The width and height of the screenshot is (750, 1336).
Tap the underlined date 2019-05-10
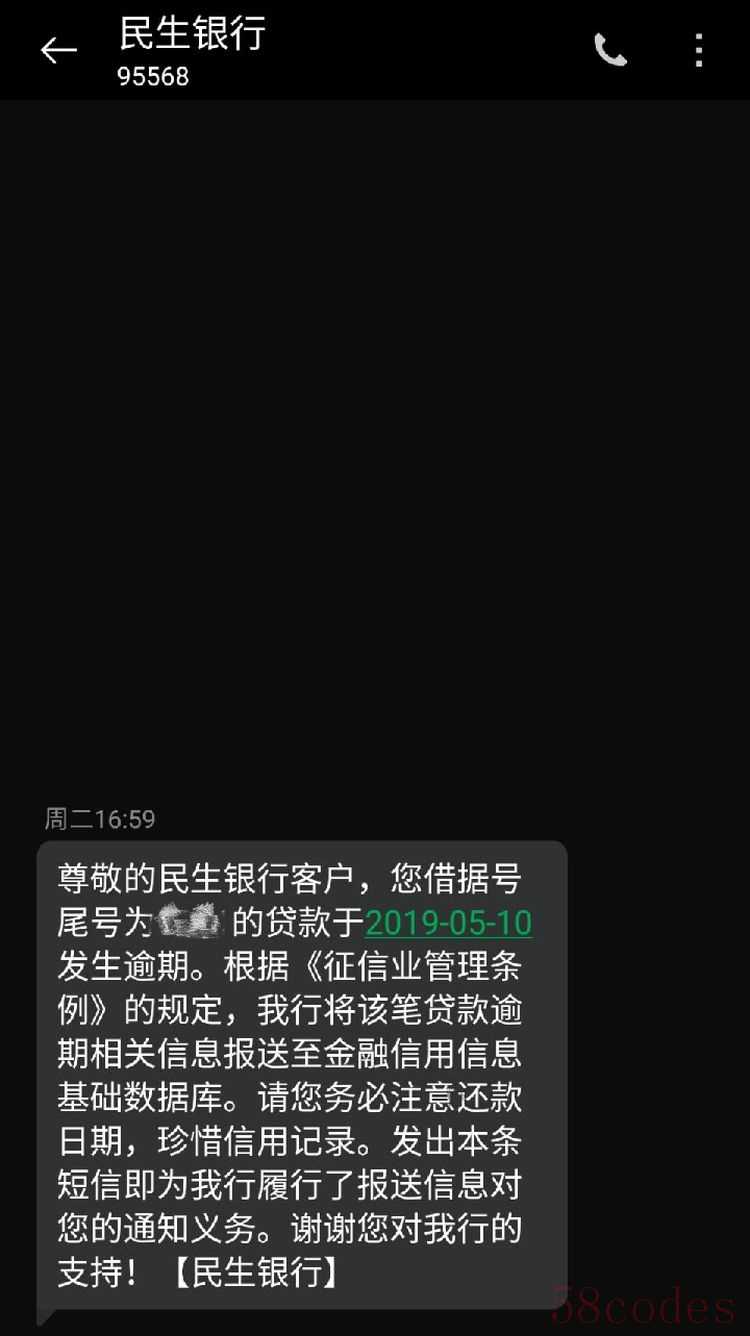pos(448,922)
